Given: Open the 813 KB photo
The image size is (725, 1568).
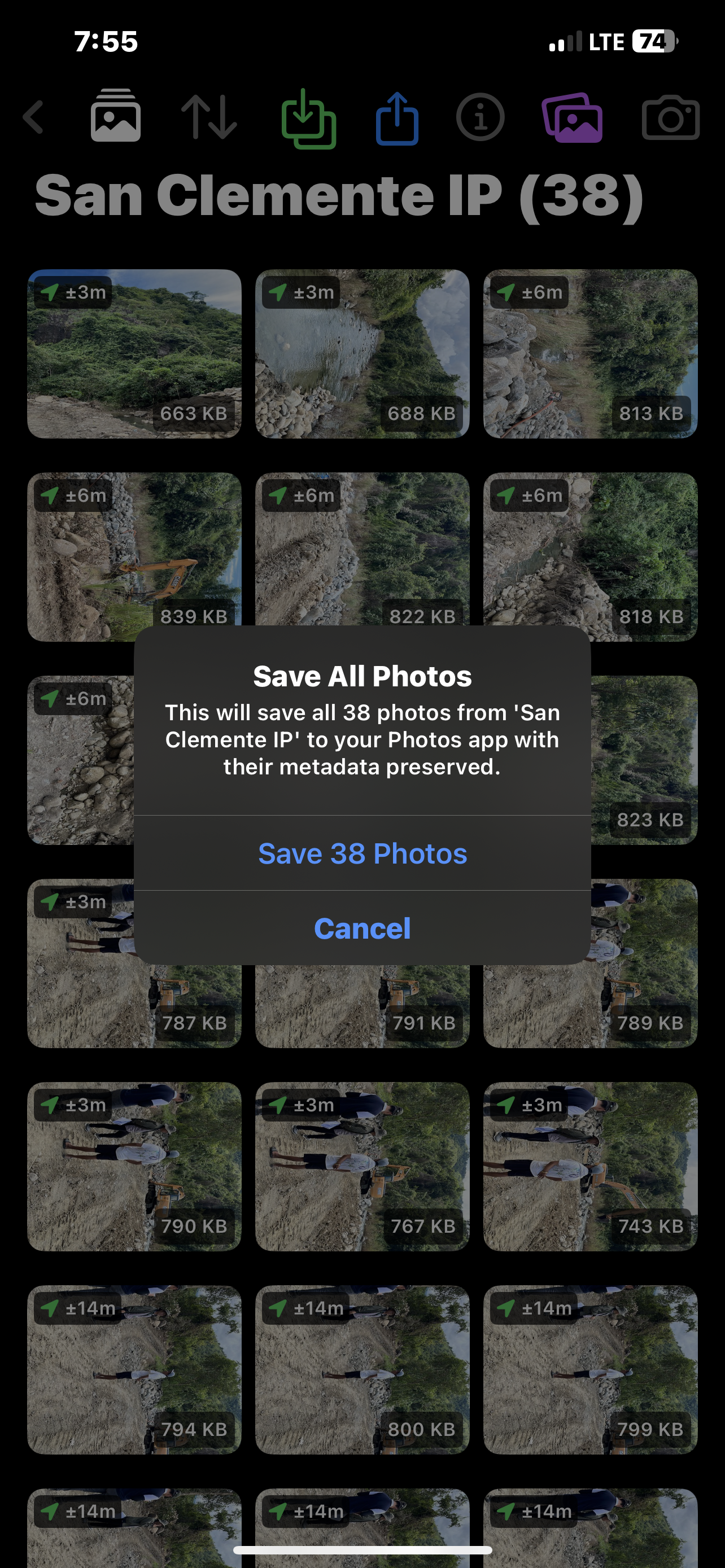Looking at the screenshot, I should [590, 354].
